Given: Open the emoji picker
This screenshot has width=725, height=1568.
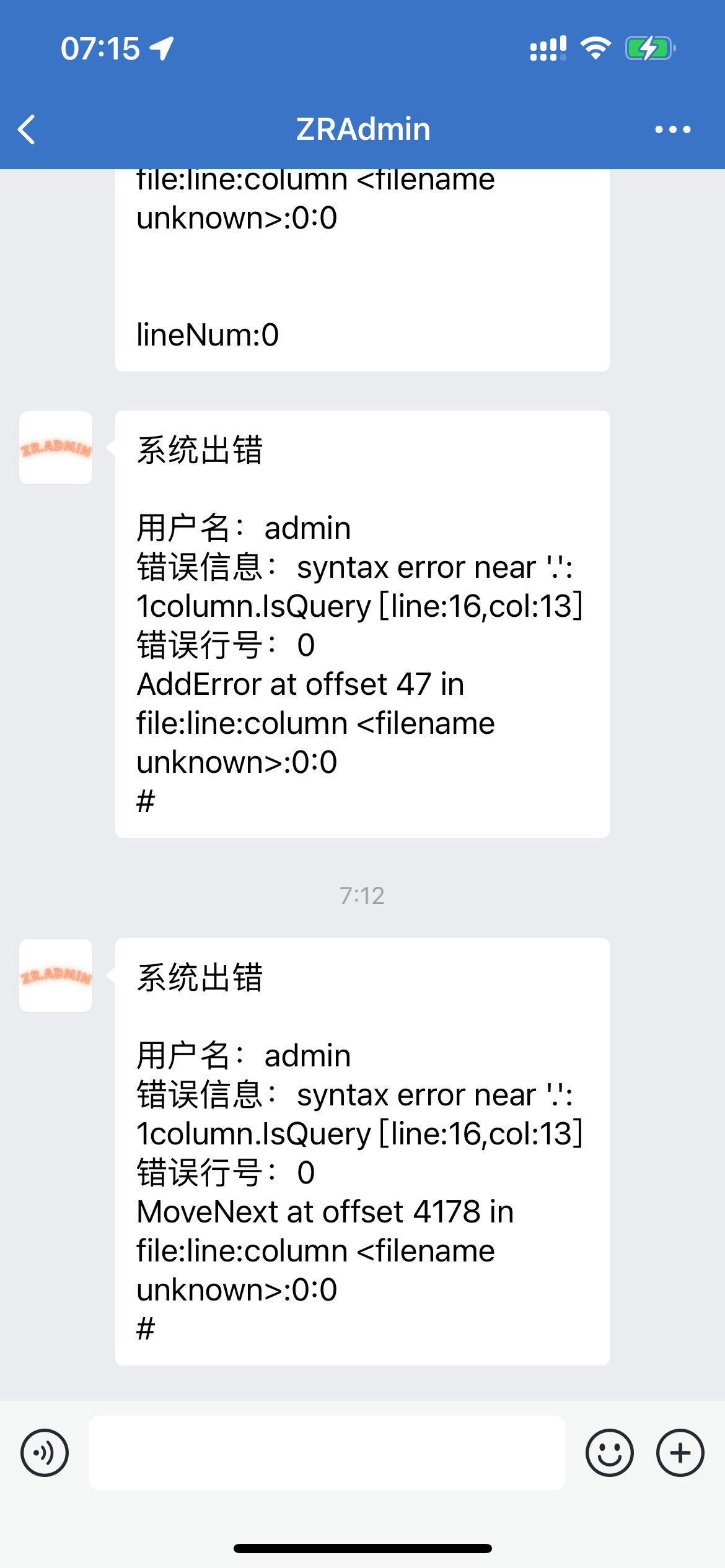Looking at the screenshot, I should [x=609, y=1452].
